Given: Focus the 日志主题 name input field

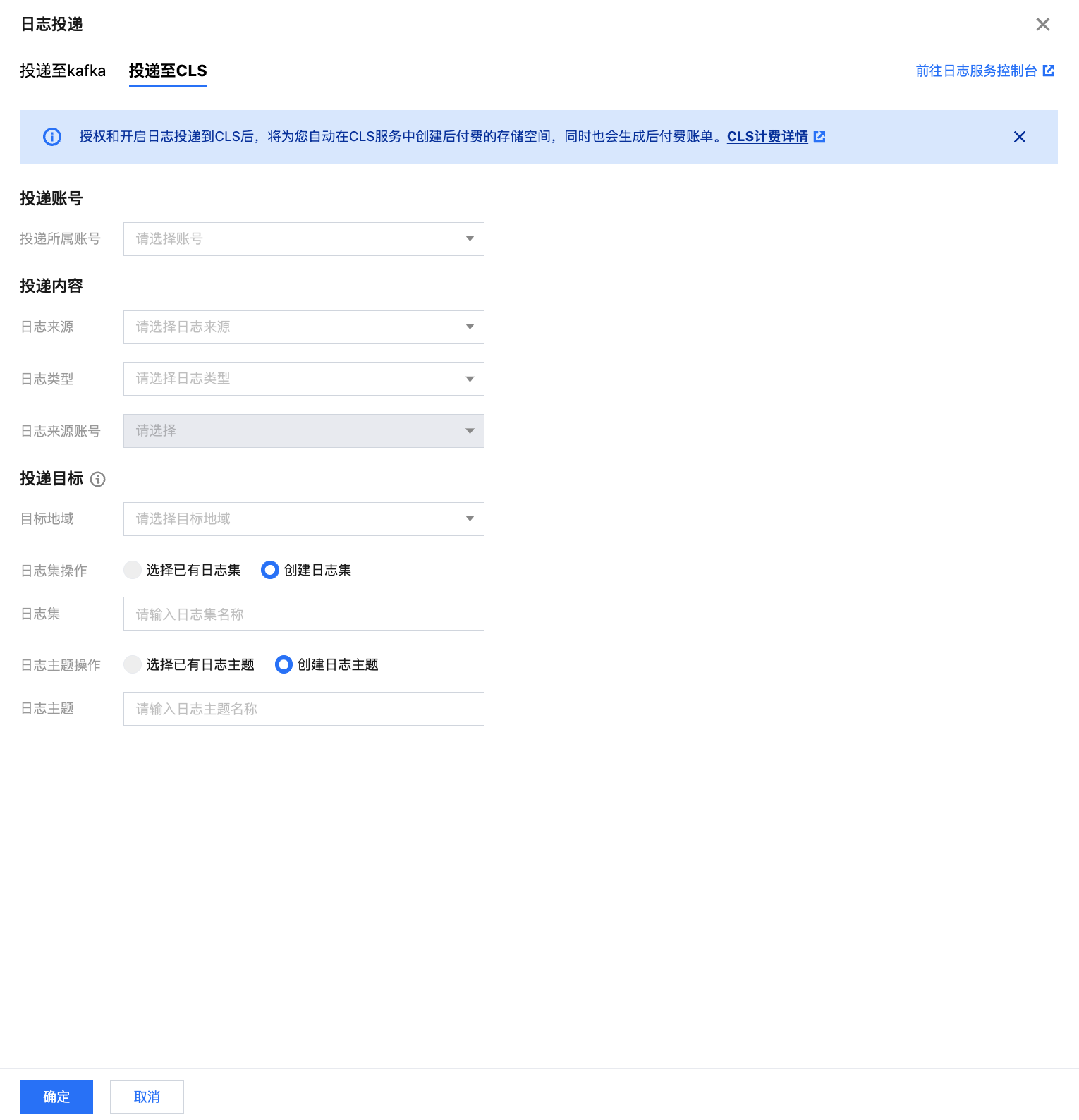Looking at the screenshot, I should click(303, 709).
